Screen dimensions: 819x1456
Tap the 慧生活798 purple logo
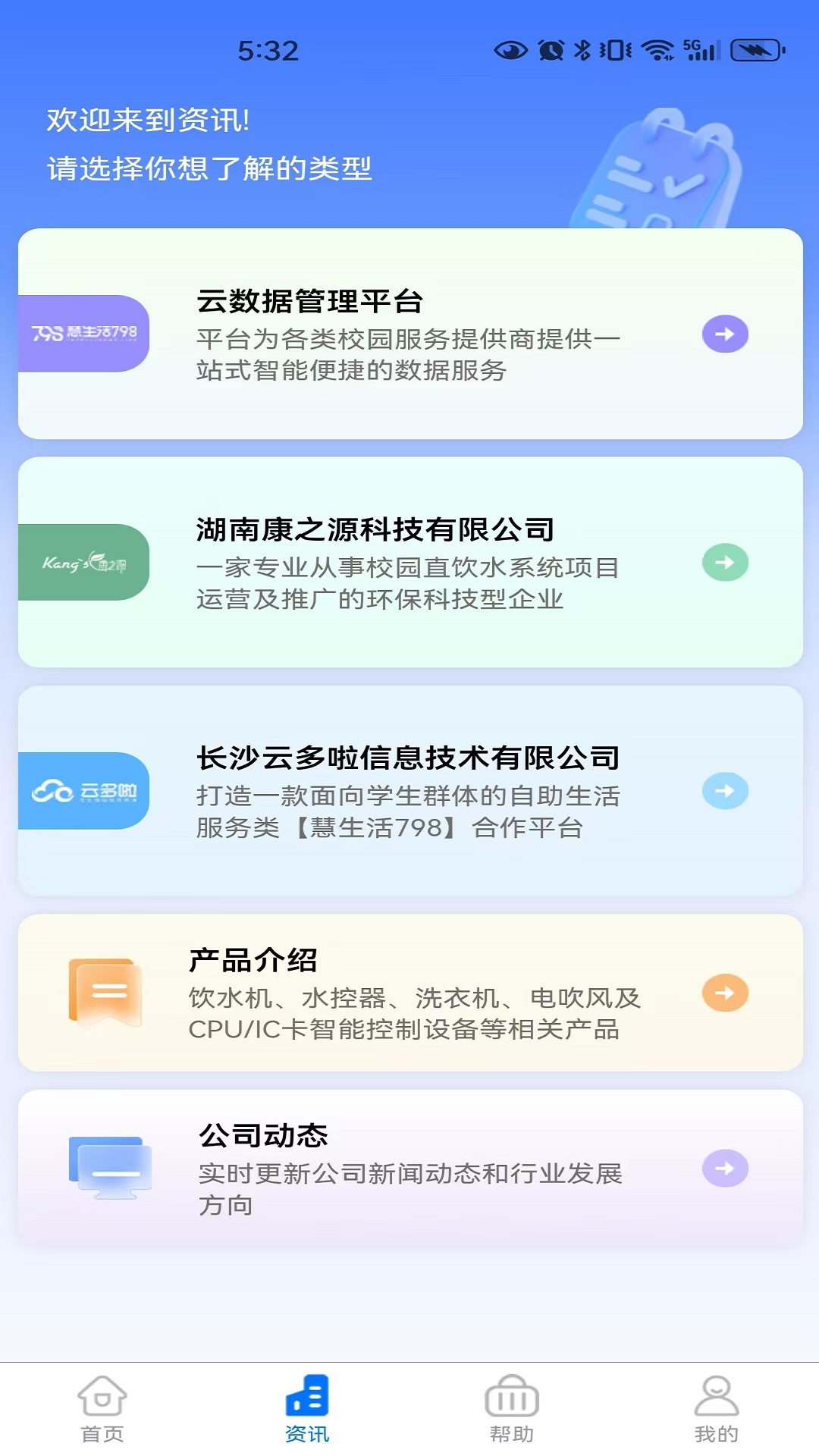coord(82,334)
